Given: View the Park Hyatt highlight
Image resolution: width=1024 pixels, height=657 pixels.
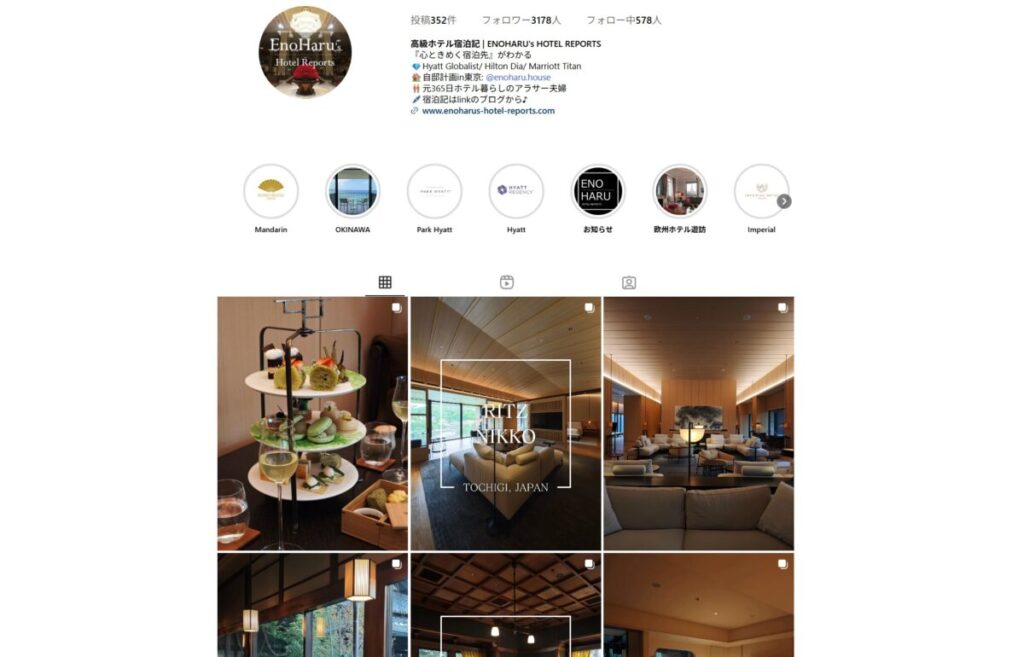Looking at the screenshot, I should point(434,191).
